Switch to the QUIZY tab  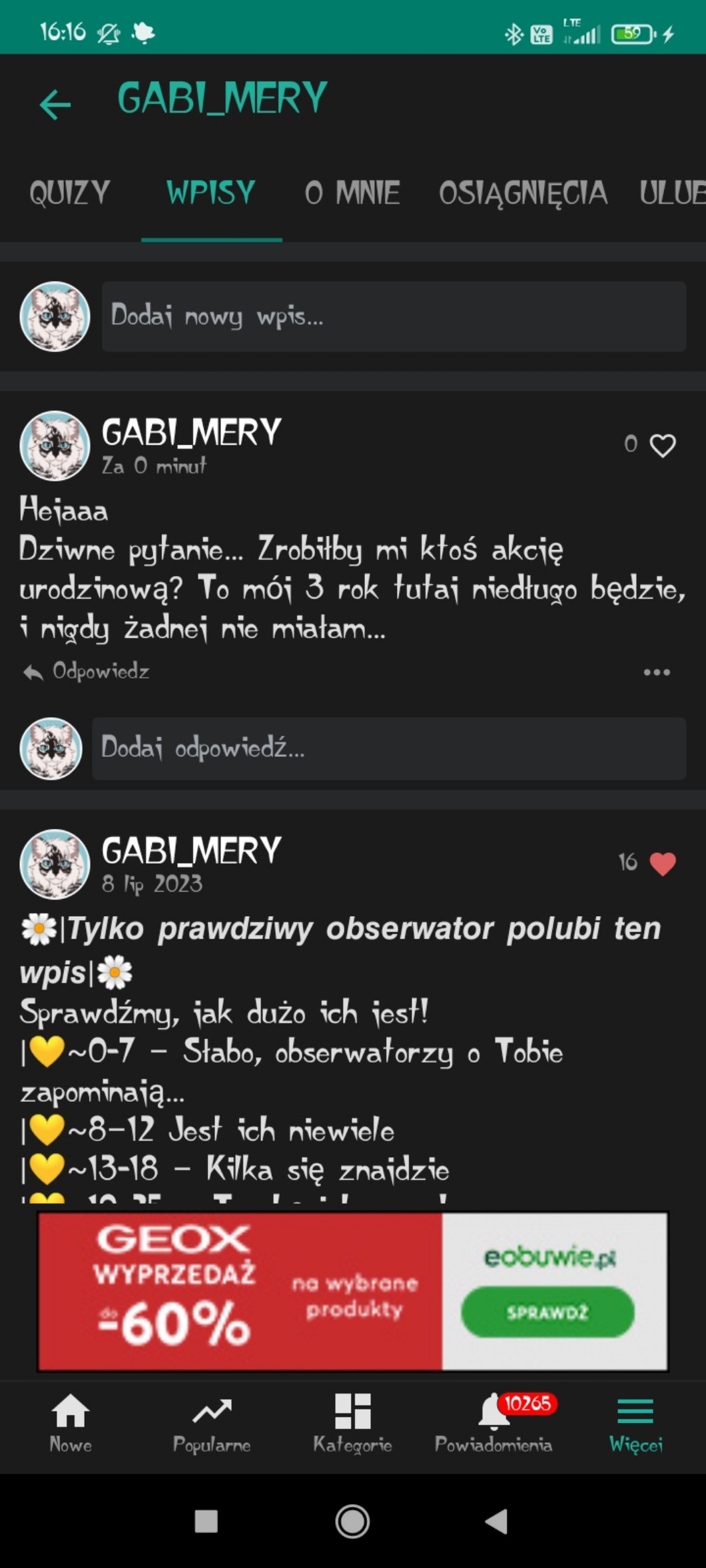point(70,193)
